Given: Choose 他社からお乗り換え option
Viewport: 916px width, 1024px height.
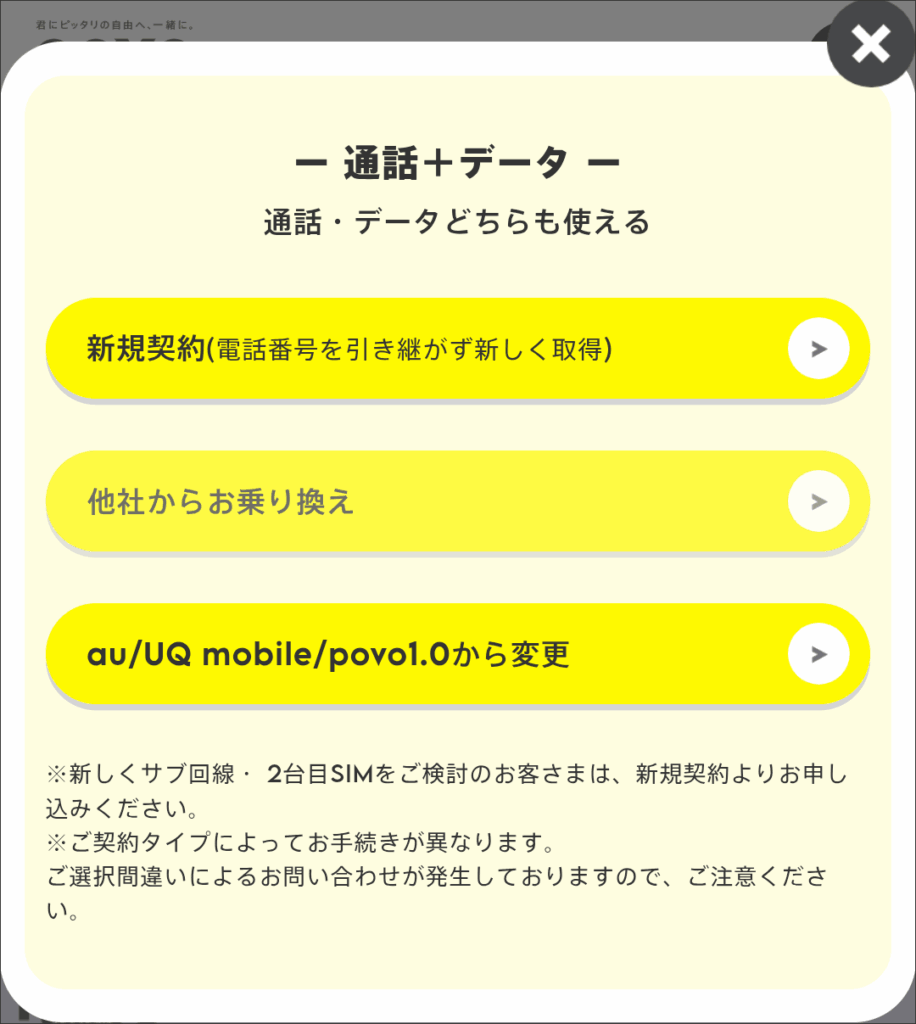Looking at the screenshot, I should click(457, 502).
